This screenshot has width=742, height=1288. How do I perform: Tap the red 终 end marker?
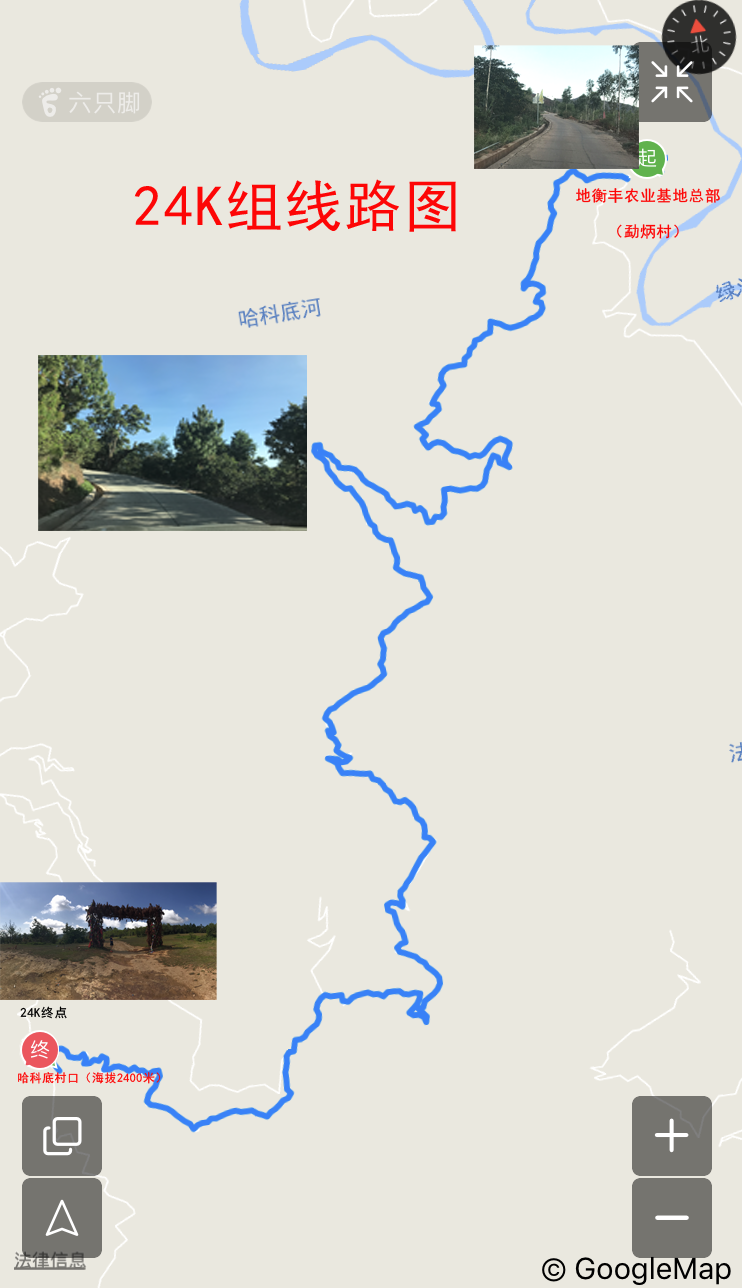(40, 1050)
